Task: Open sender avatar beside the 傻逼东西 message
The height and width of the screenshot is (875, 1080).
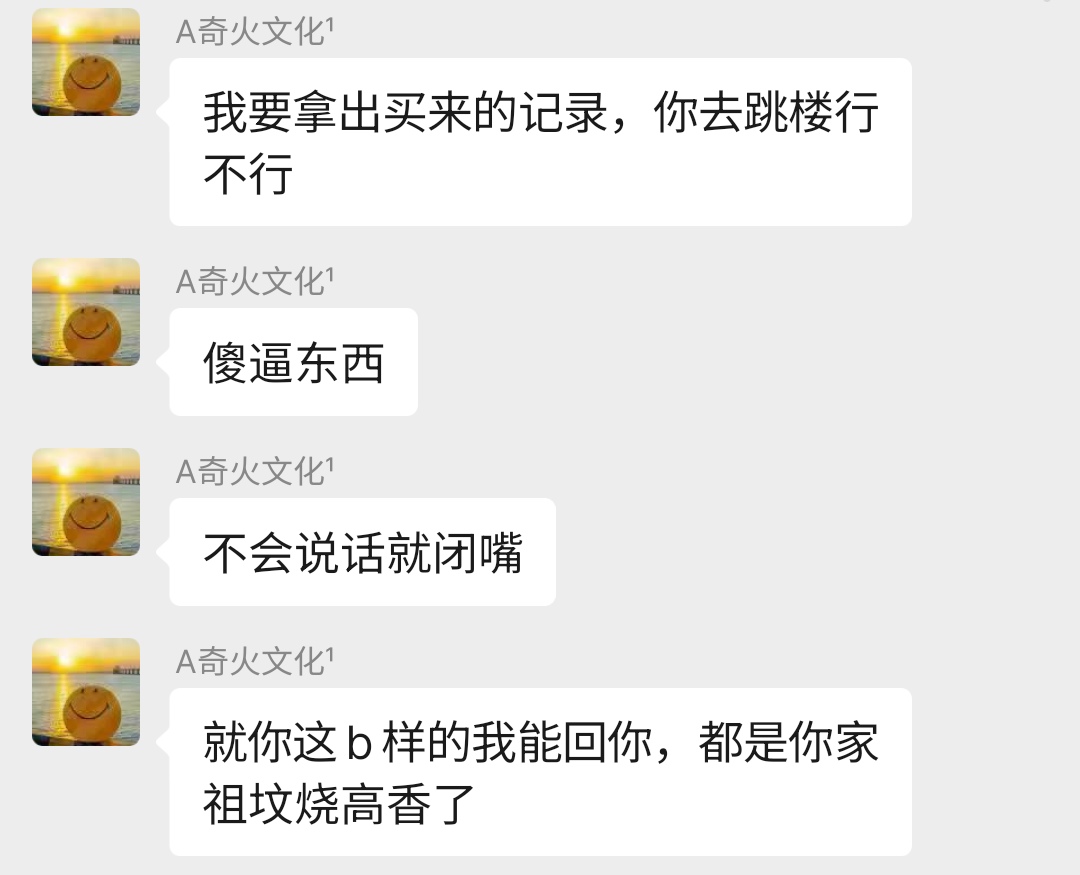Action: (86, 312)
